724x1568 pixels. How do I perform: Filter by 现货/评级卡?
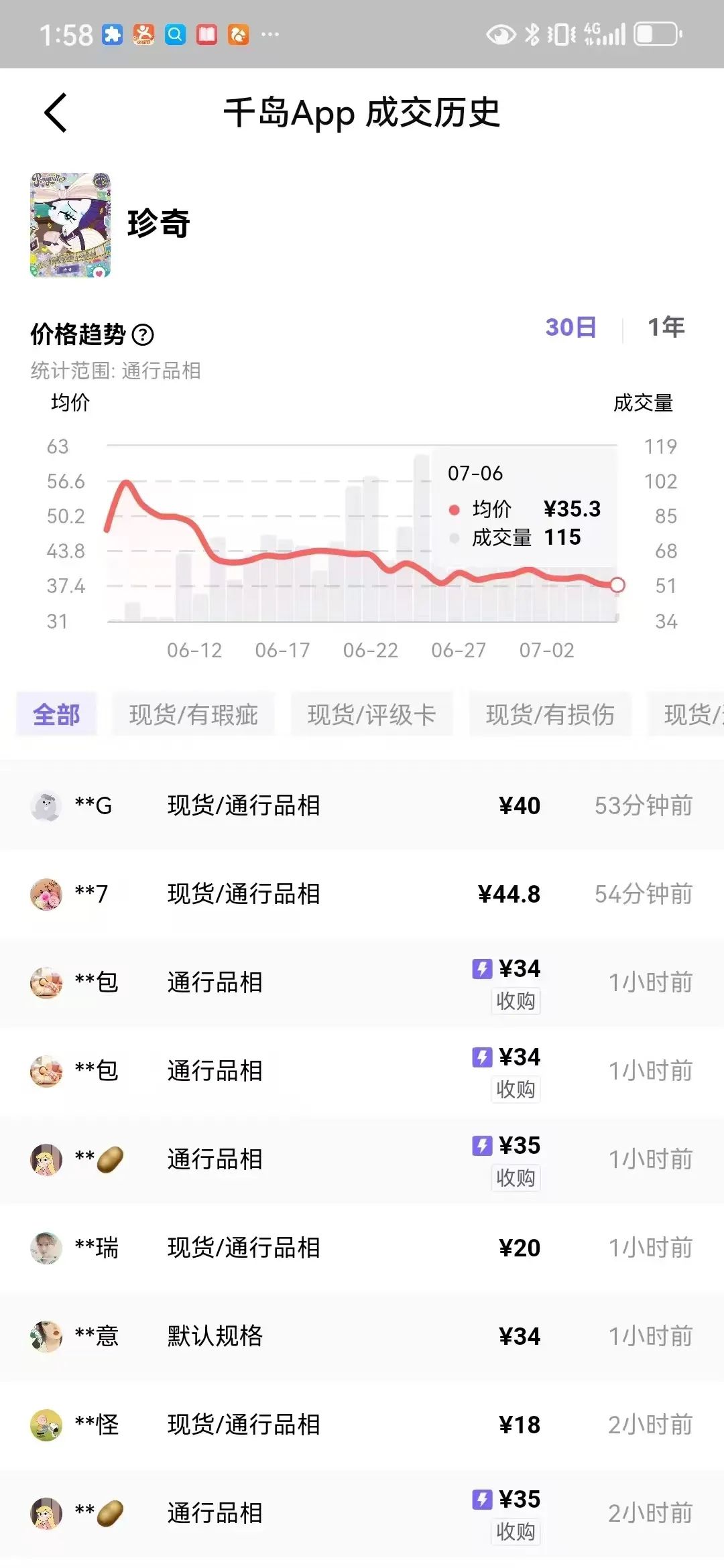(x=371, y=714)
